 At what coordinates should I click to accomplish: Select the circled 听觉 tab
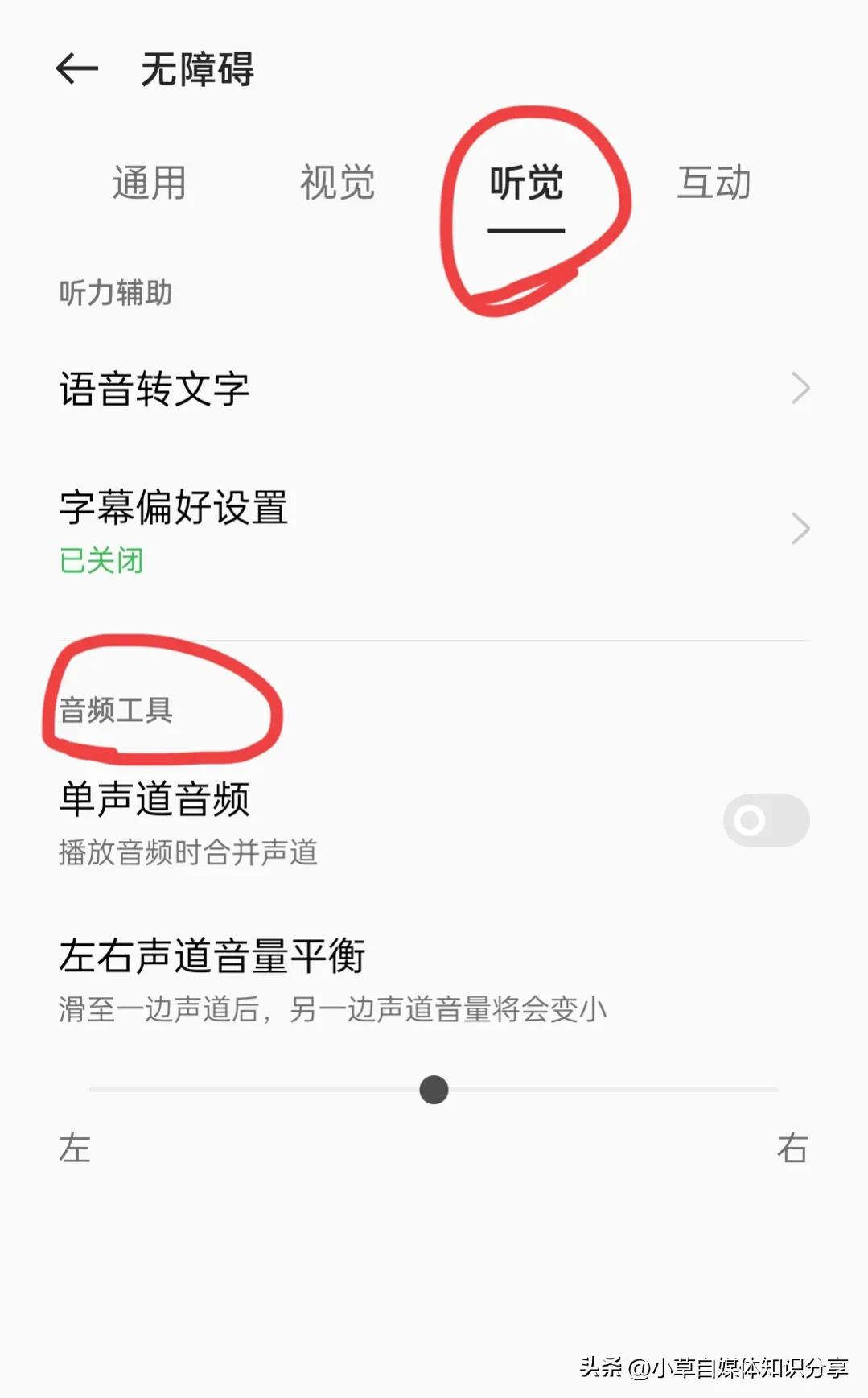[527, 187]
